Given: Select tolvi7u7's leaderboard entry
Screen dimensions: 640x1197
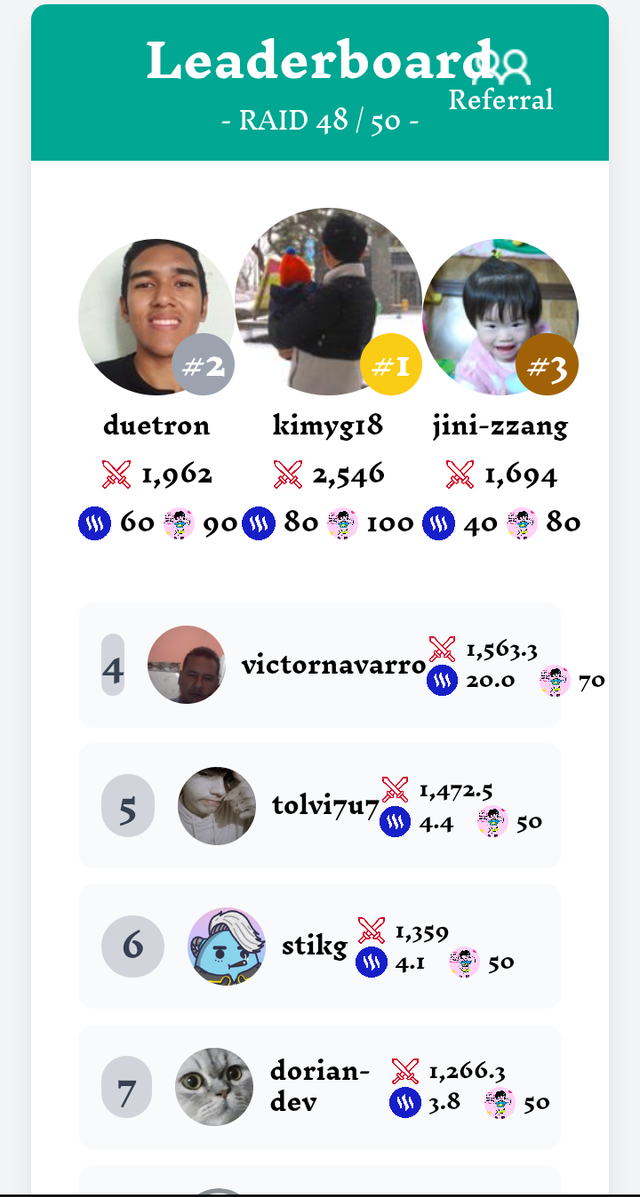Looking at the screenshot, I should (x=320, y=806).
